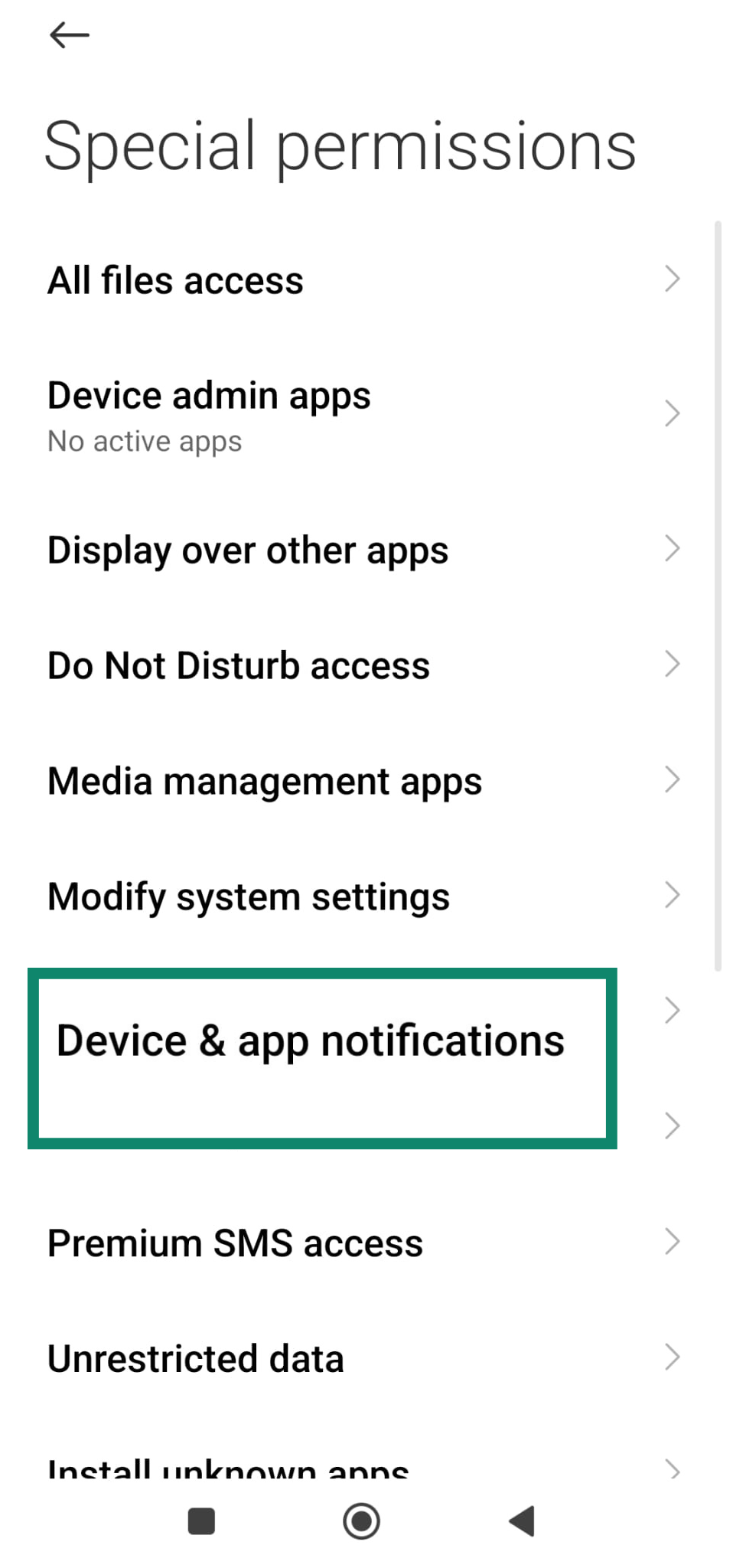The height and width of the screenshot is (1568, 733).
Task: Expand the Unrestricted data entry via its chevron
Action: tap(672, 1357)
